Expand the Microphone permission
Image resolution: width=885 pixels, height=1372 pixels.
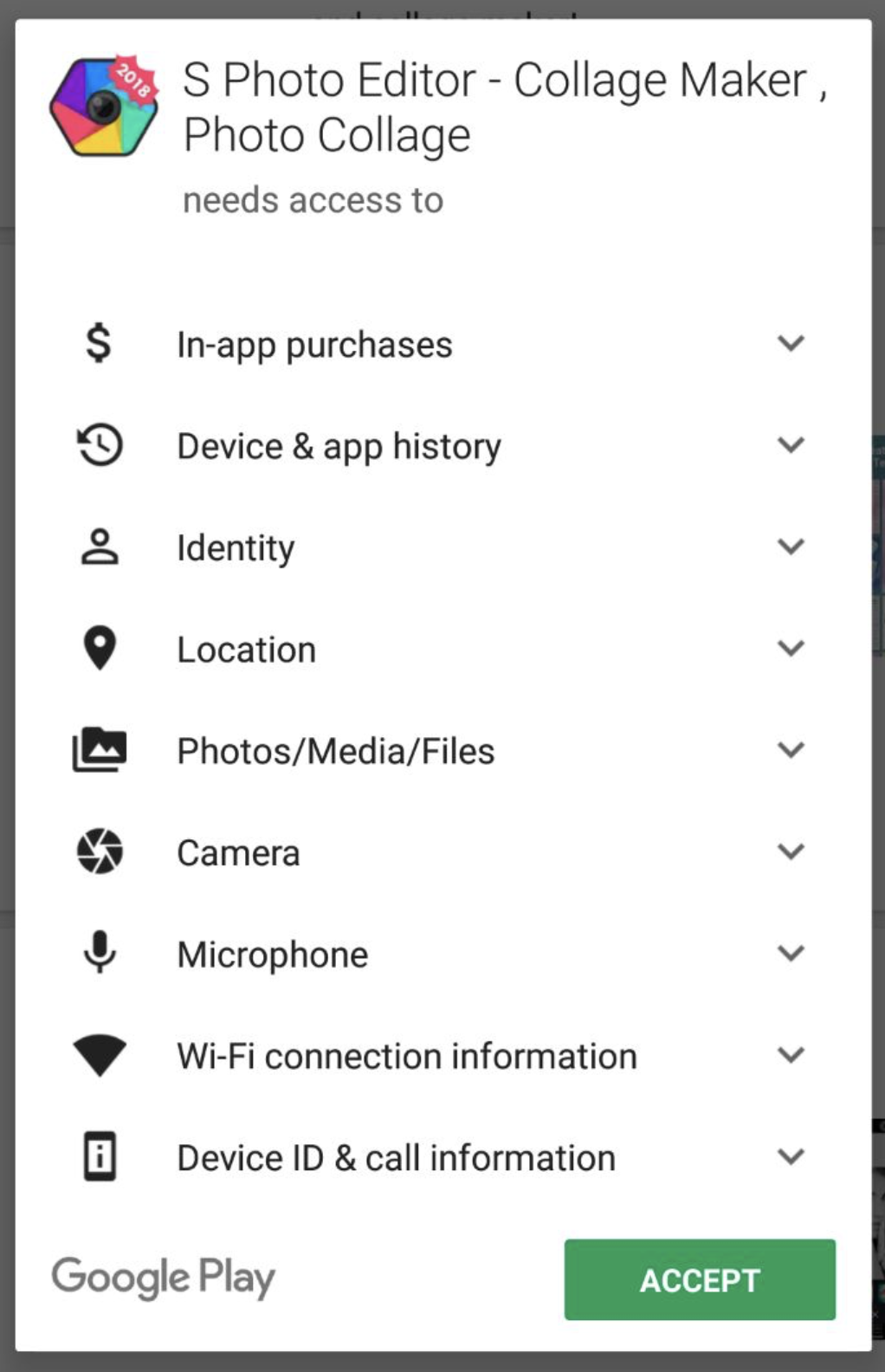click(791, 954)
